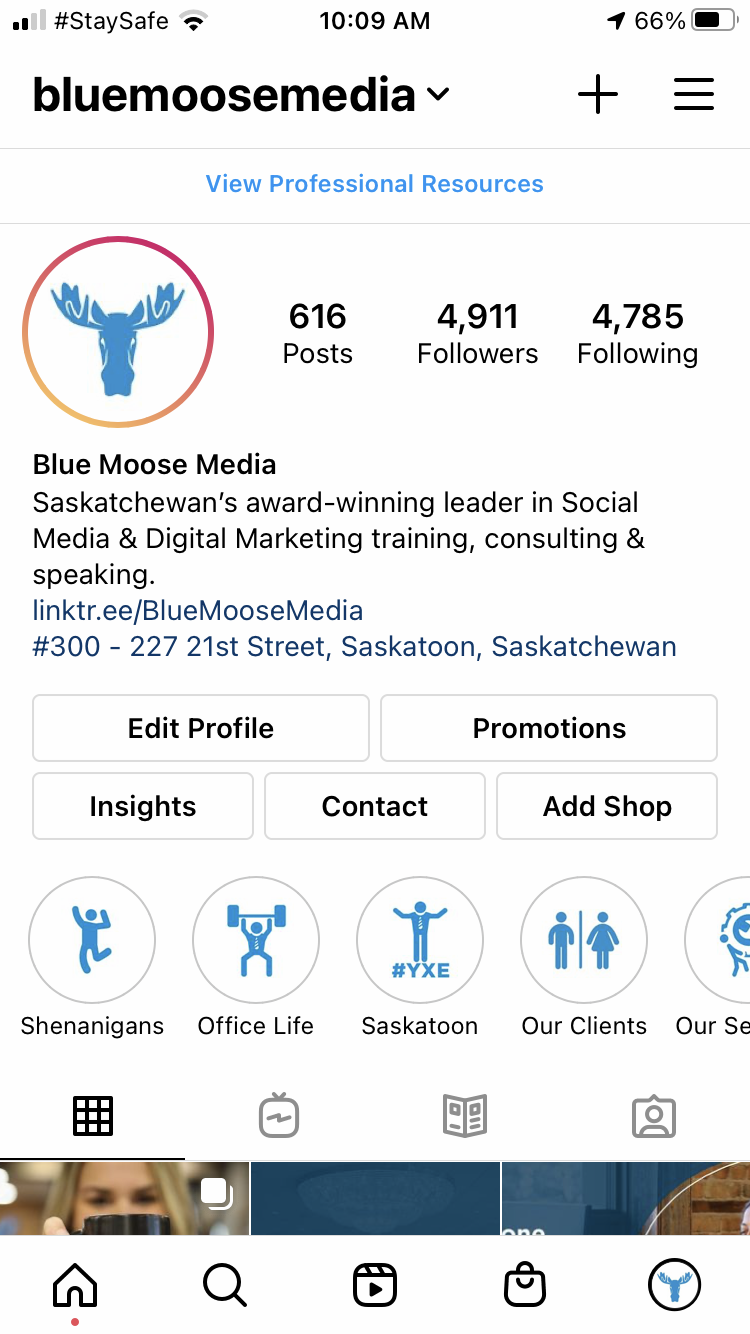This screenshot has height=1334, width=750.
Task: Go to the Home feed
Action: coord(75,1284)
